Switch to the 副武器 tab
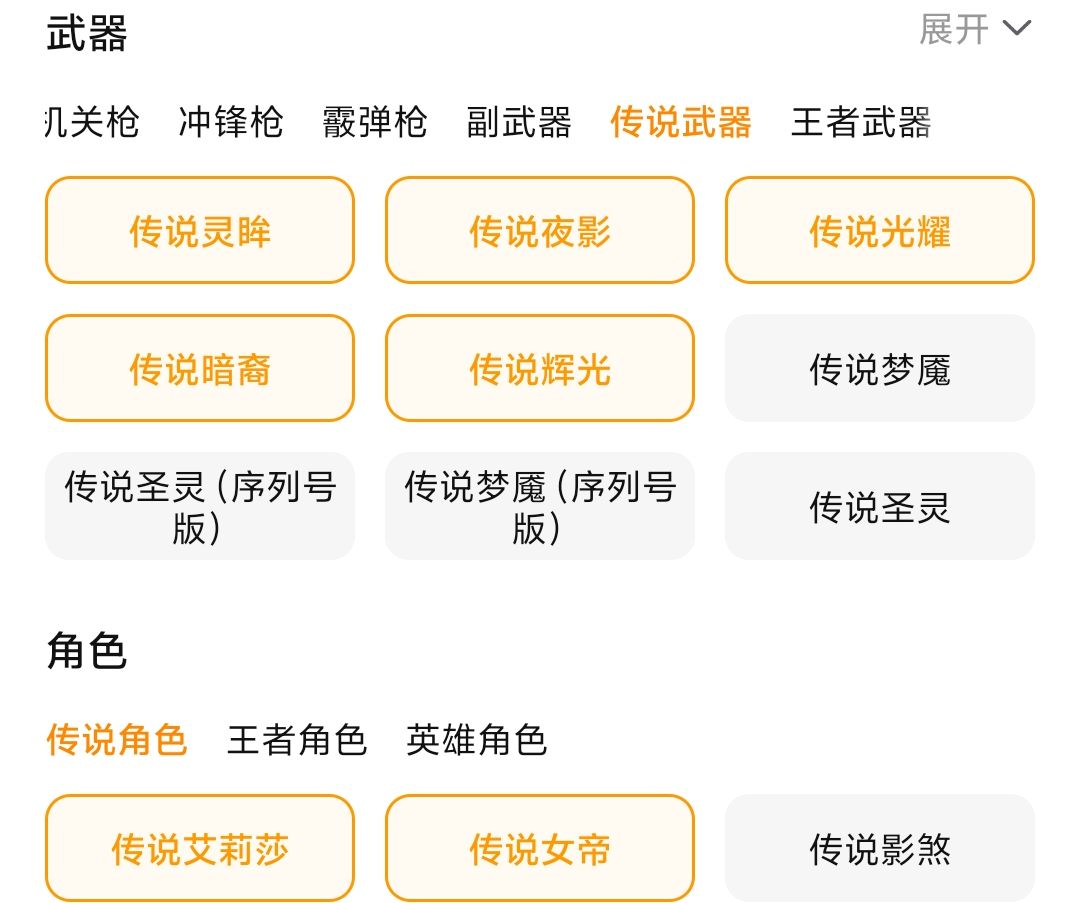The image size is (1080, 903). click(519, 123)
